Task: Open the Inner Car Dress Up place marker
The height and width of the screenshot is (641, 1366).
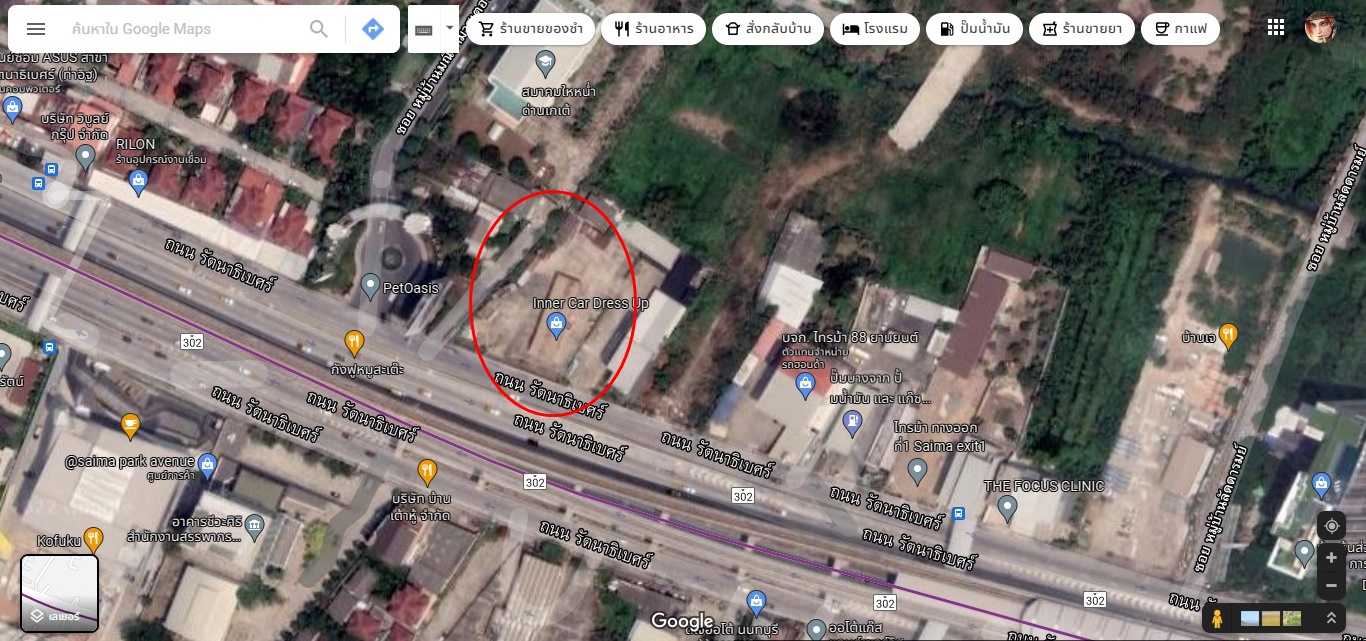Action: click(557, 323)
